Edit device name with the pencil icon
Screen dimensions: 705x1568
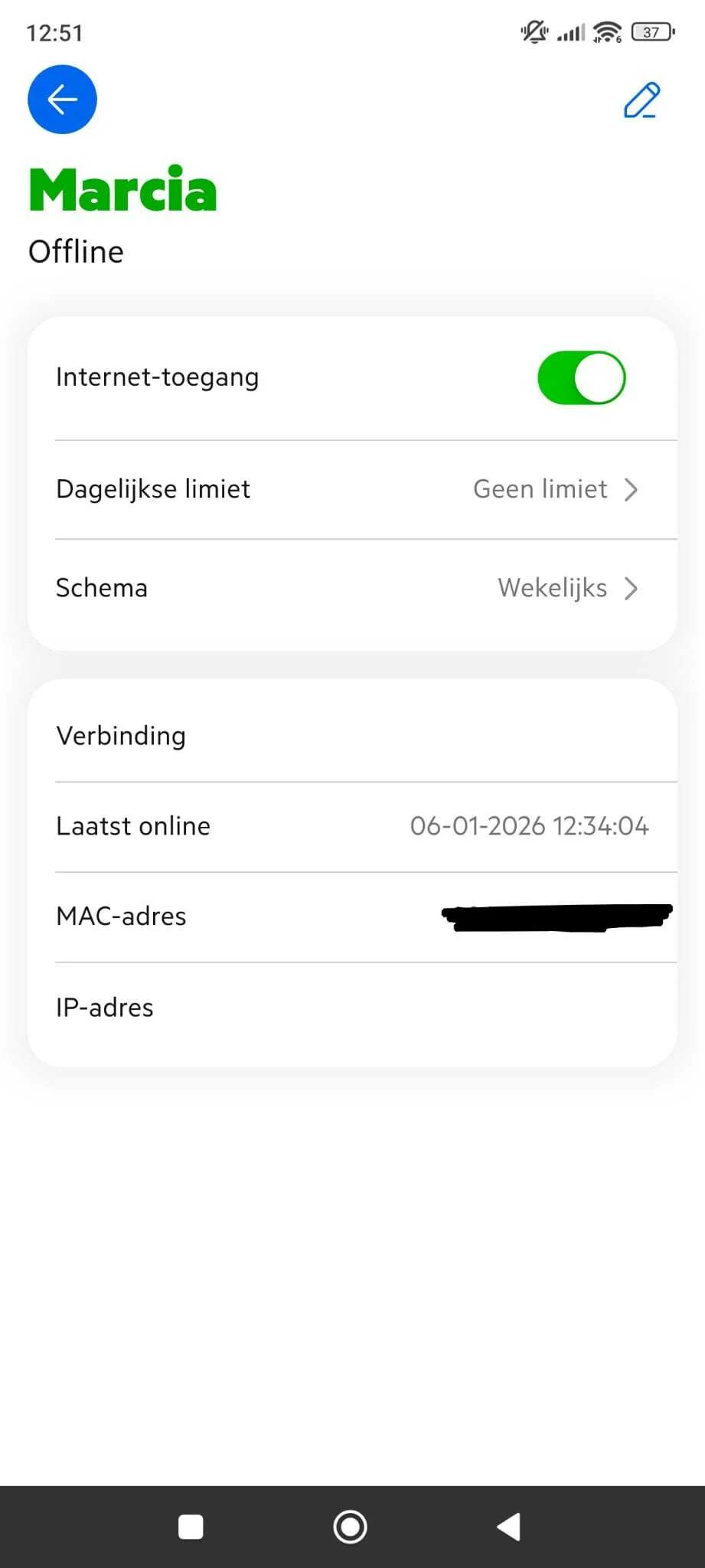click(x=641, y=100)
